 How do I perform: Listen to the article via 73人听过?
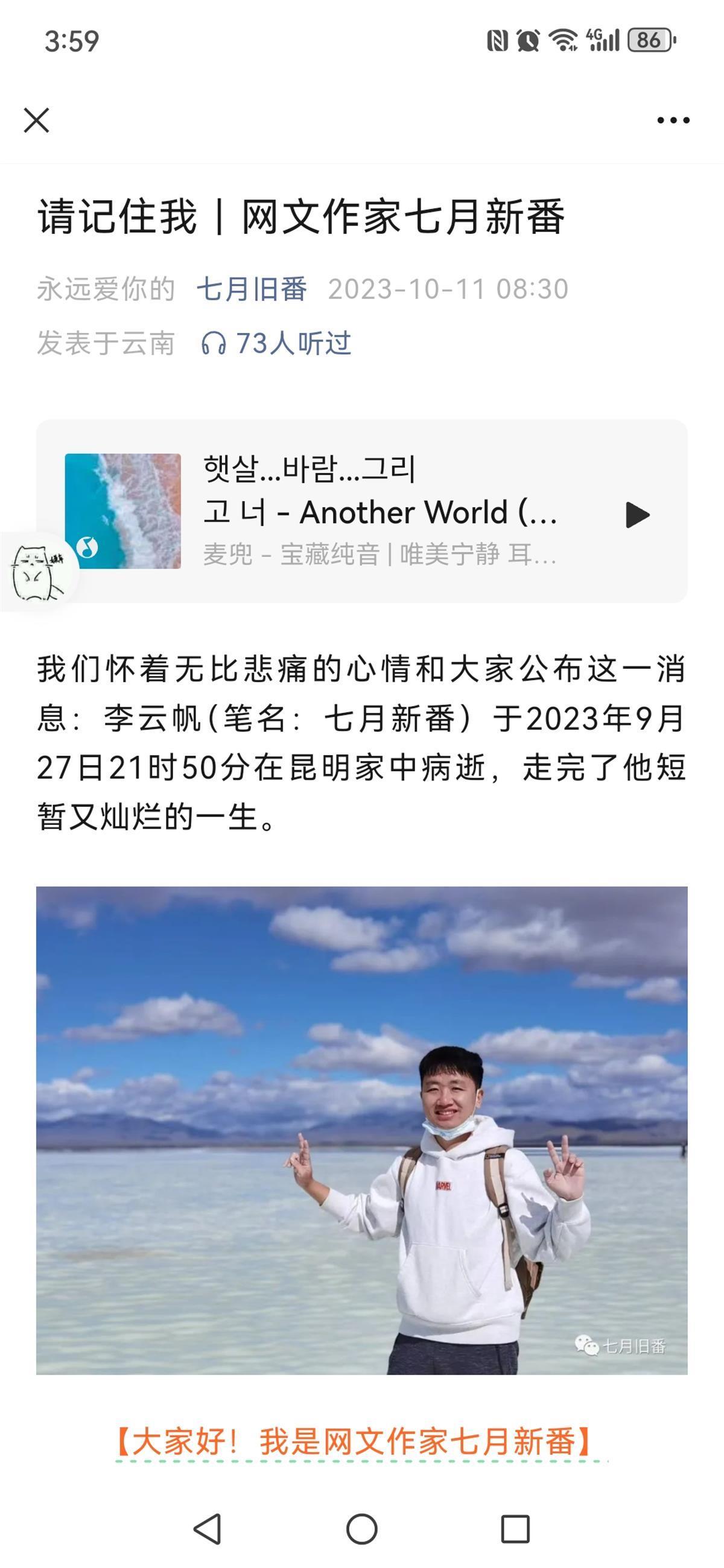(276, 343)
